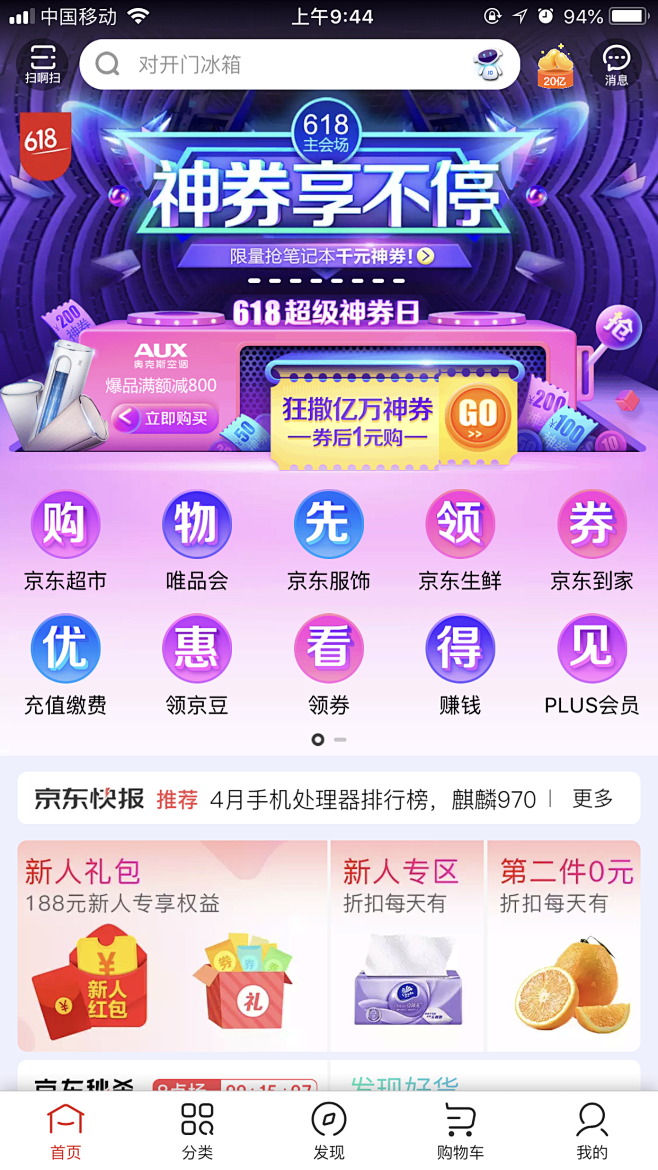Switch to the 发现 tab

coord(329,1131)
